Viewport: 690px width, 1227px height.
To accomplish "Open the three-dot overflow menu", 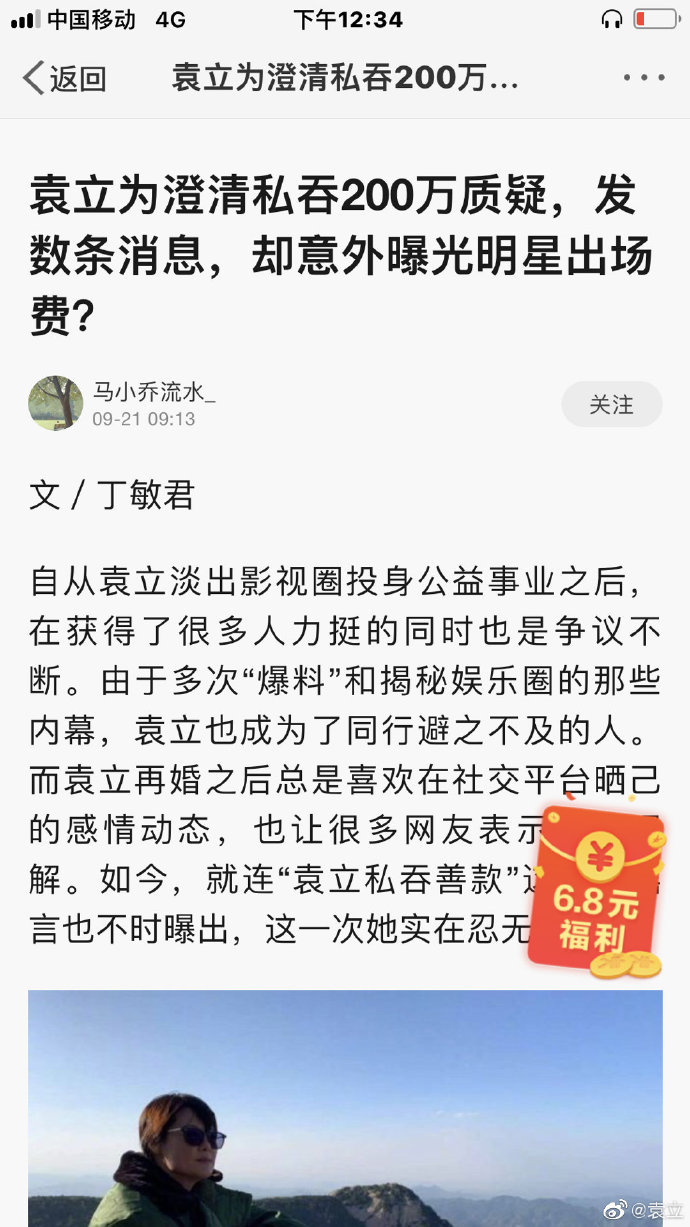I will pos(643,78).
